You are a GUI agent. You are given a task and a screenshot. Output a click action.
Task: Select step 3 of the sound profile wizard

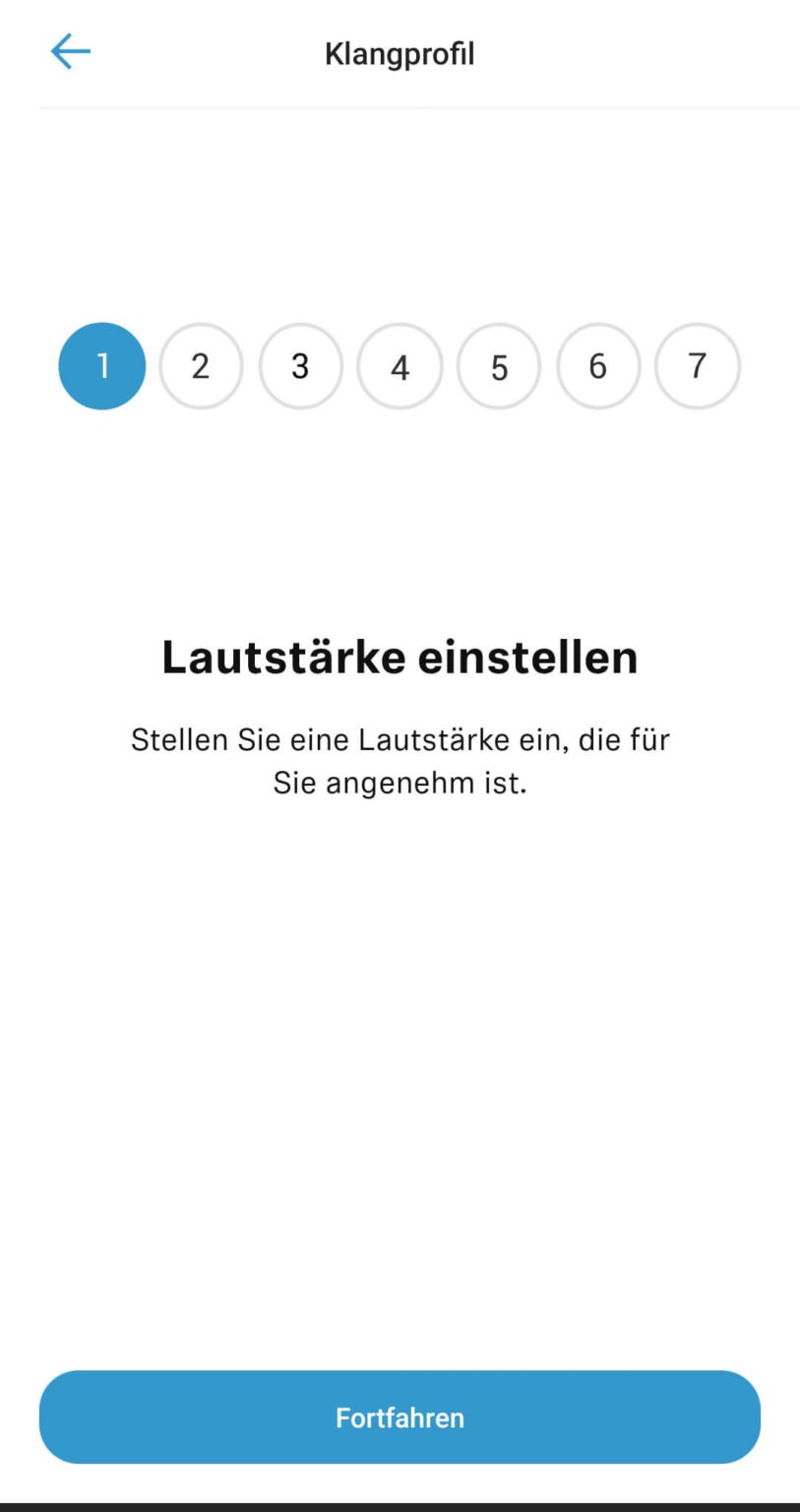tap(300, 365)
